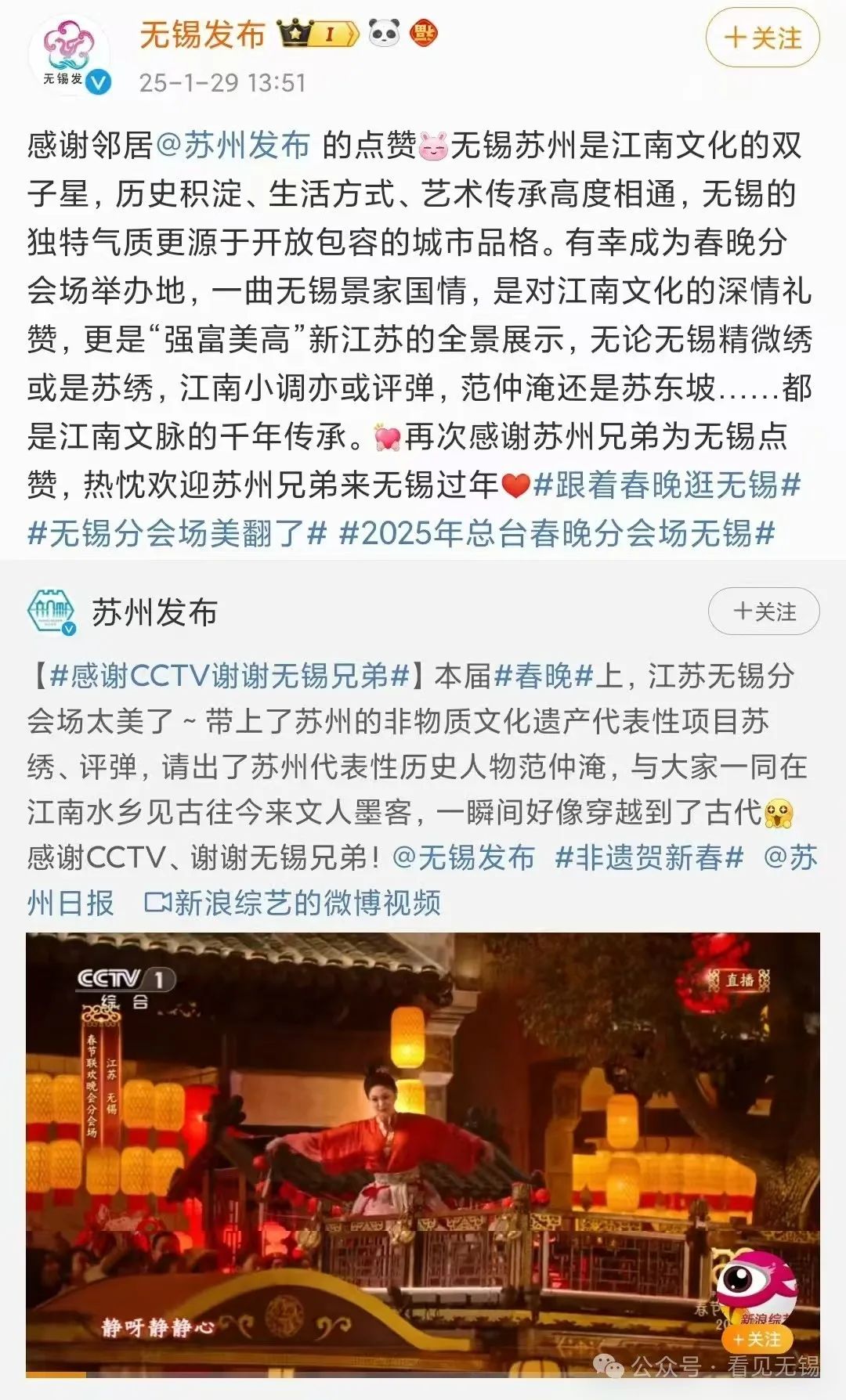Open the #春晚# topic

544,676
